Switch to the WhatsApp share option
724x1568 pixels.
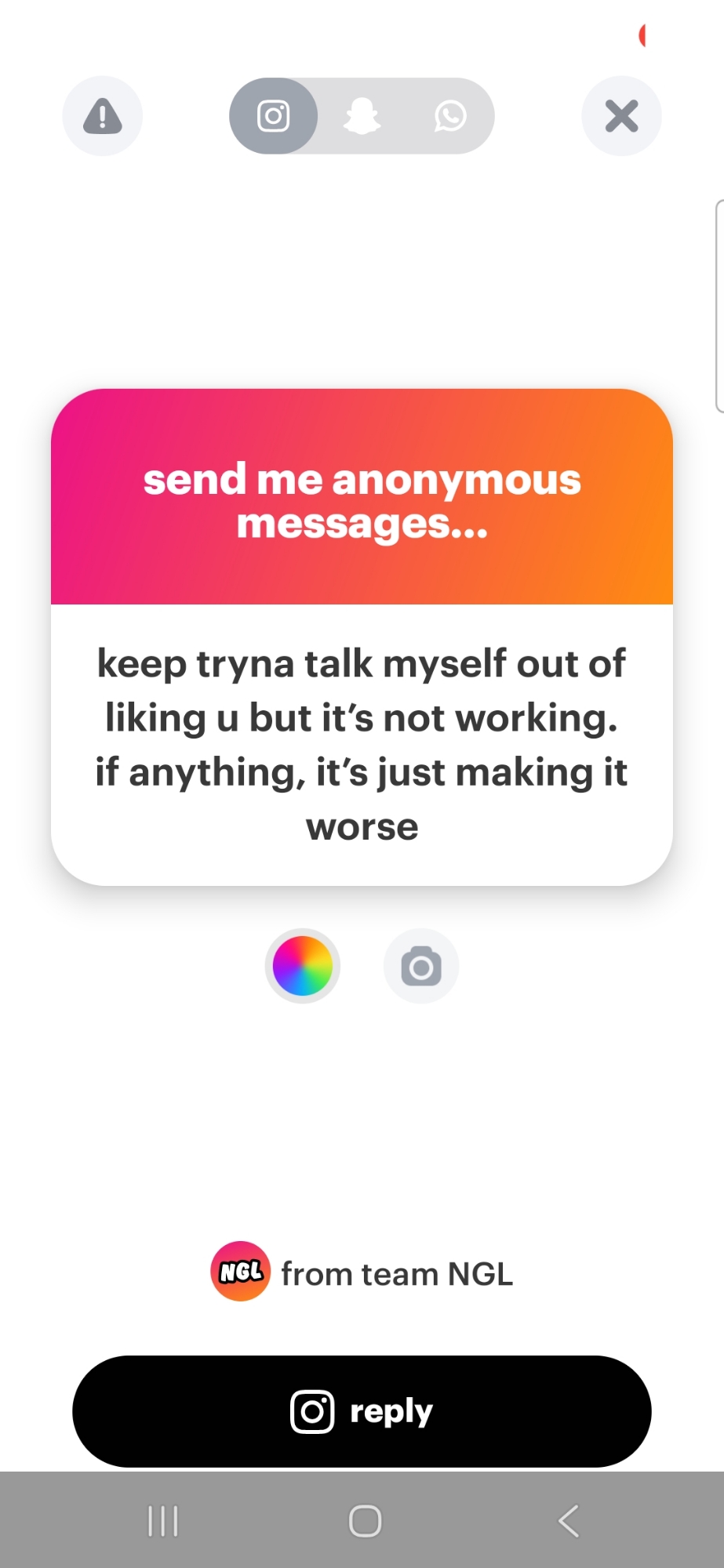pyautogui.click(x=450, y=116)
